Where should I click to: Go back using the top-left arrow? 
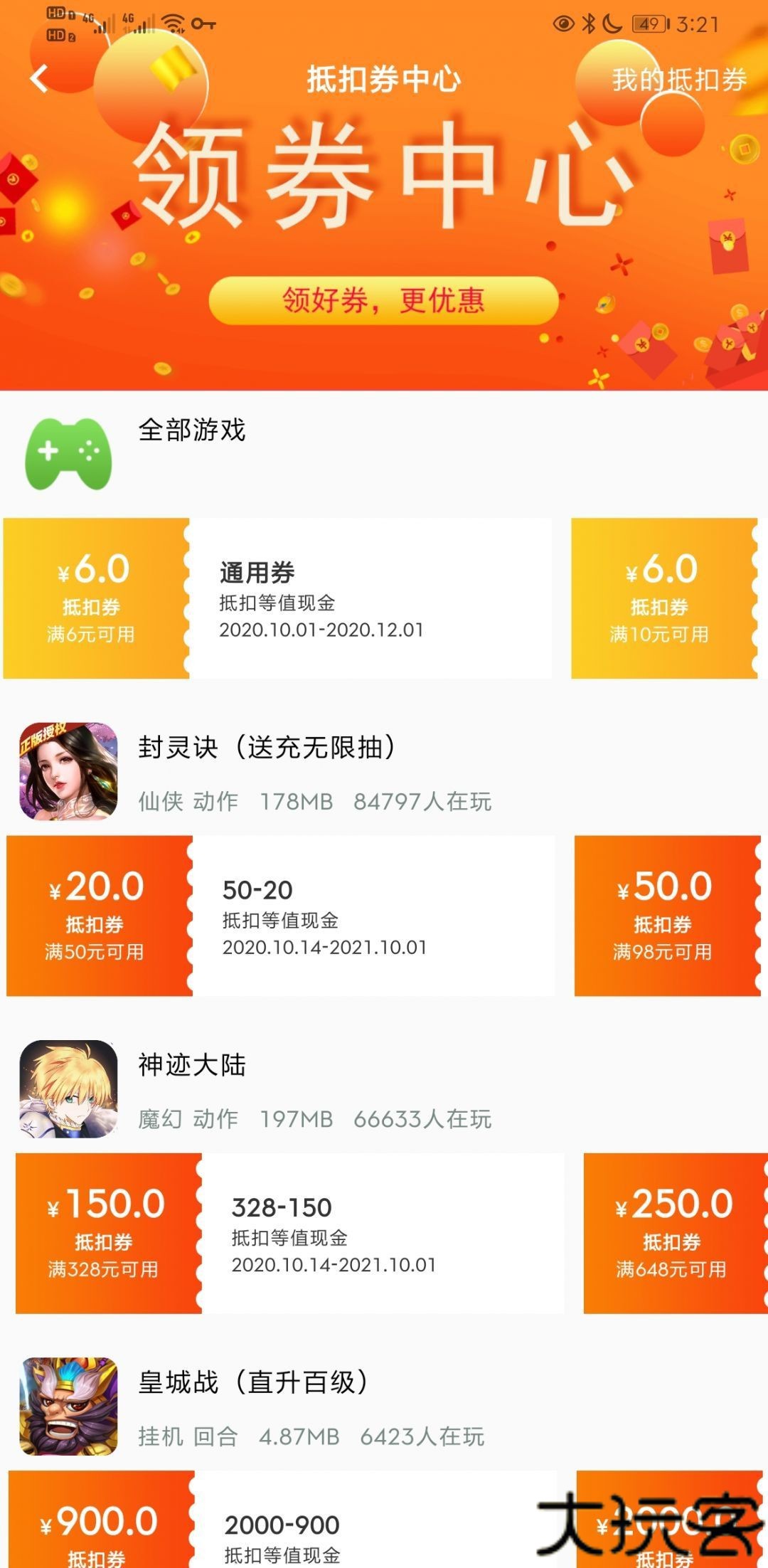coord(39,78)
